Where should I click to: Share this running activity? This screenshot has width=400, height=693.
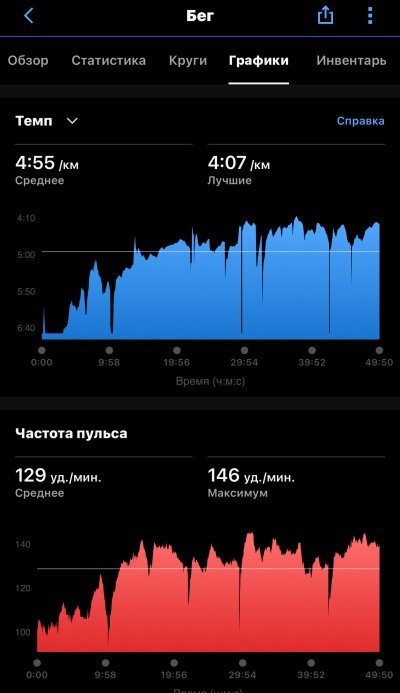point(325,15)
